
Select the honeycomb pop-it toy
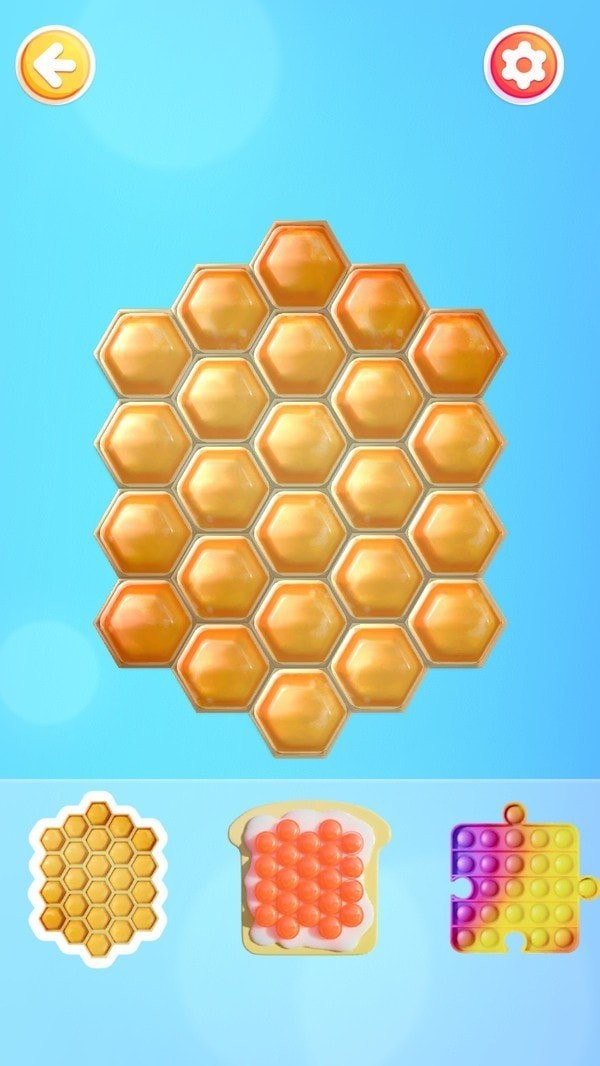pos(97,879)
